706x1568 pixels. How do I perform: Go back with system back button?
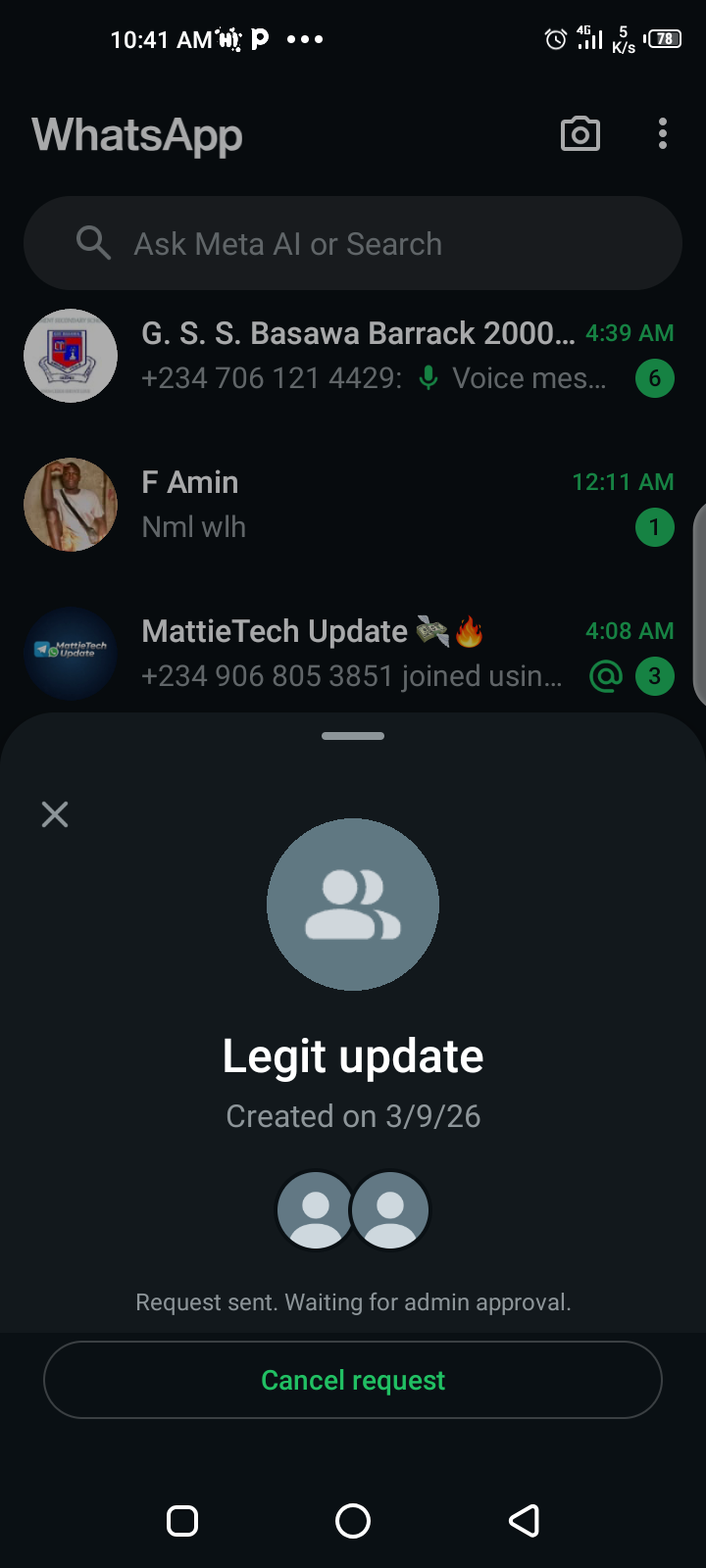(524, 1521)
